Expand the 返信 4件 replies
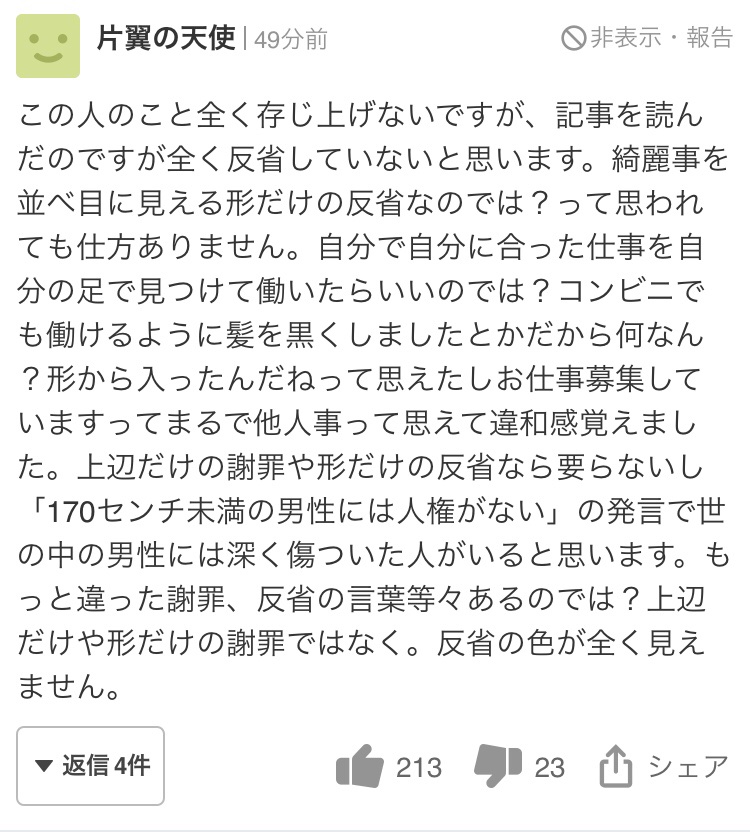The image size is (750, 834). (90, 765)
